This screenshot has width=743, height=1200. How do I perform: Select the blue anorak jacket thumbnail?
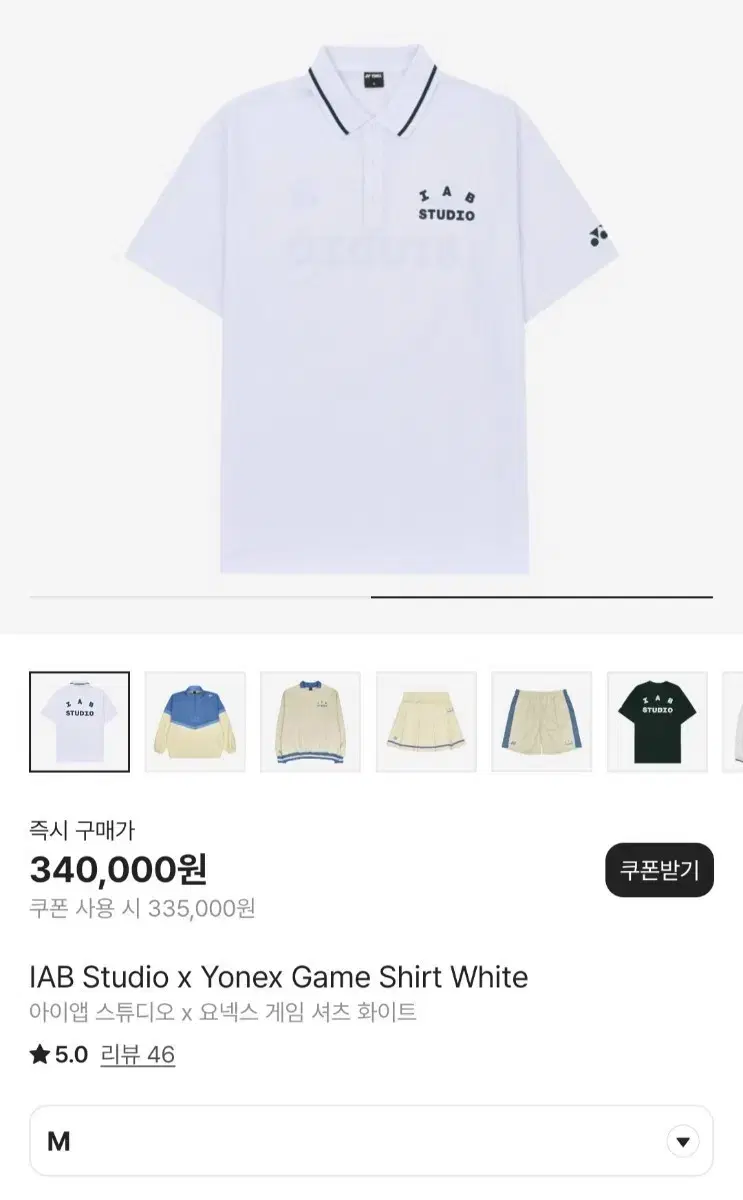194,720
